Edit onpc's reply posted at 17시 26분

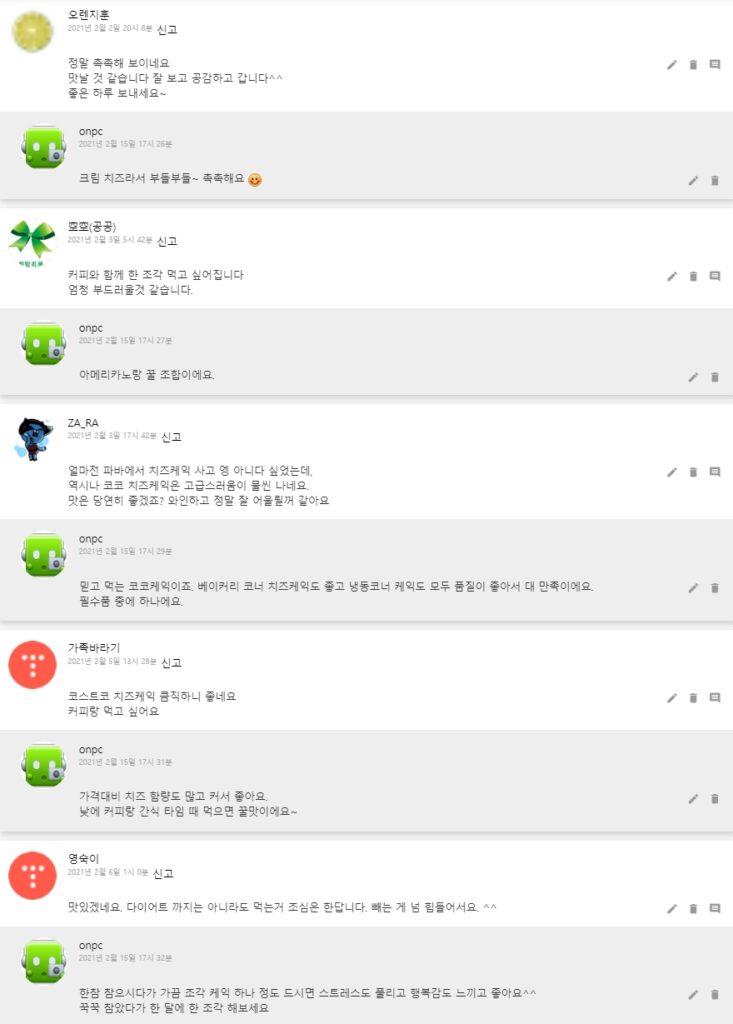693,181
